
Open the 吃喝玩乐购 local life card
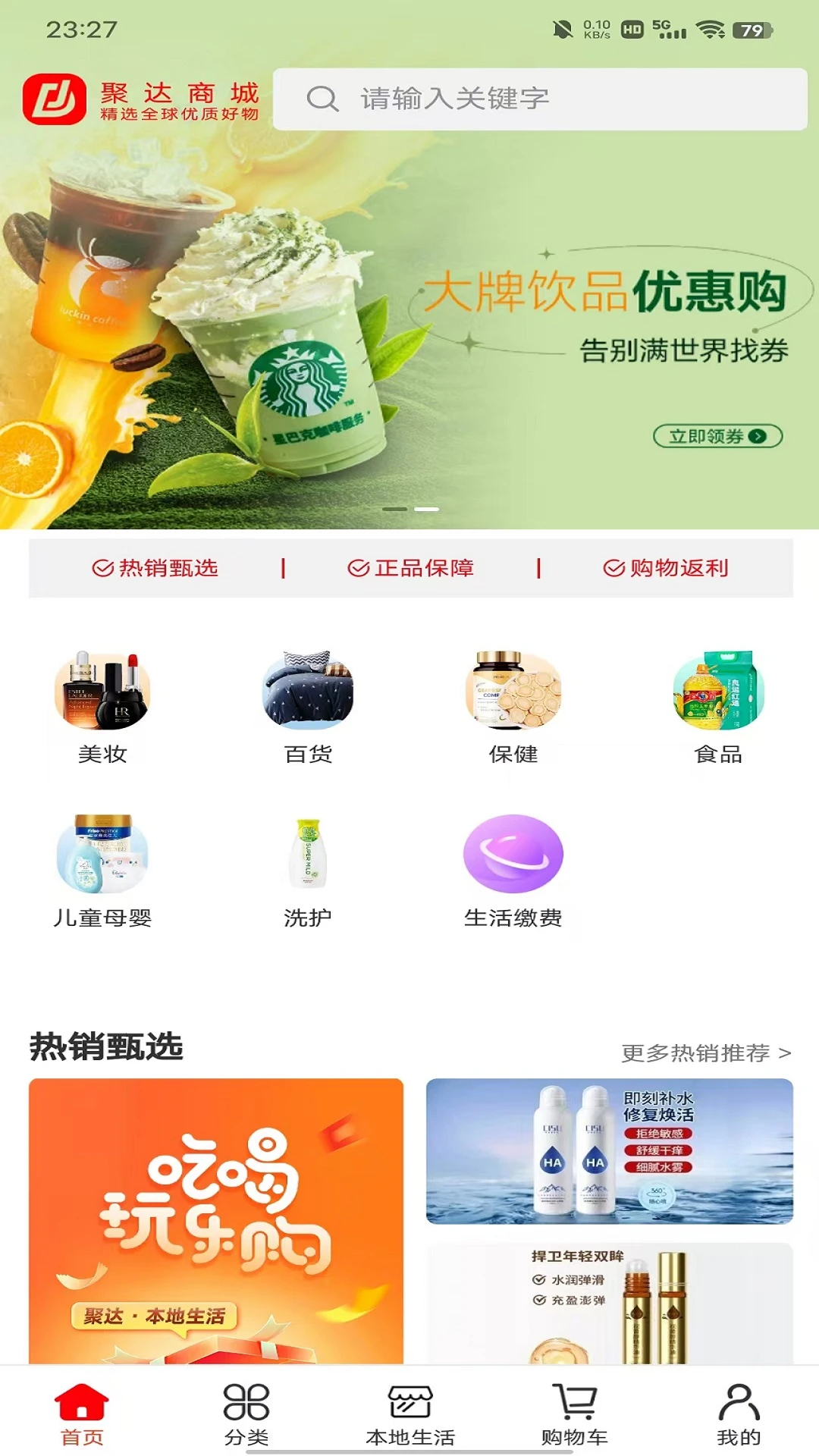(x=216, y=1221)
